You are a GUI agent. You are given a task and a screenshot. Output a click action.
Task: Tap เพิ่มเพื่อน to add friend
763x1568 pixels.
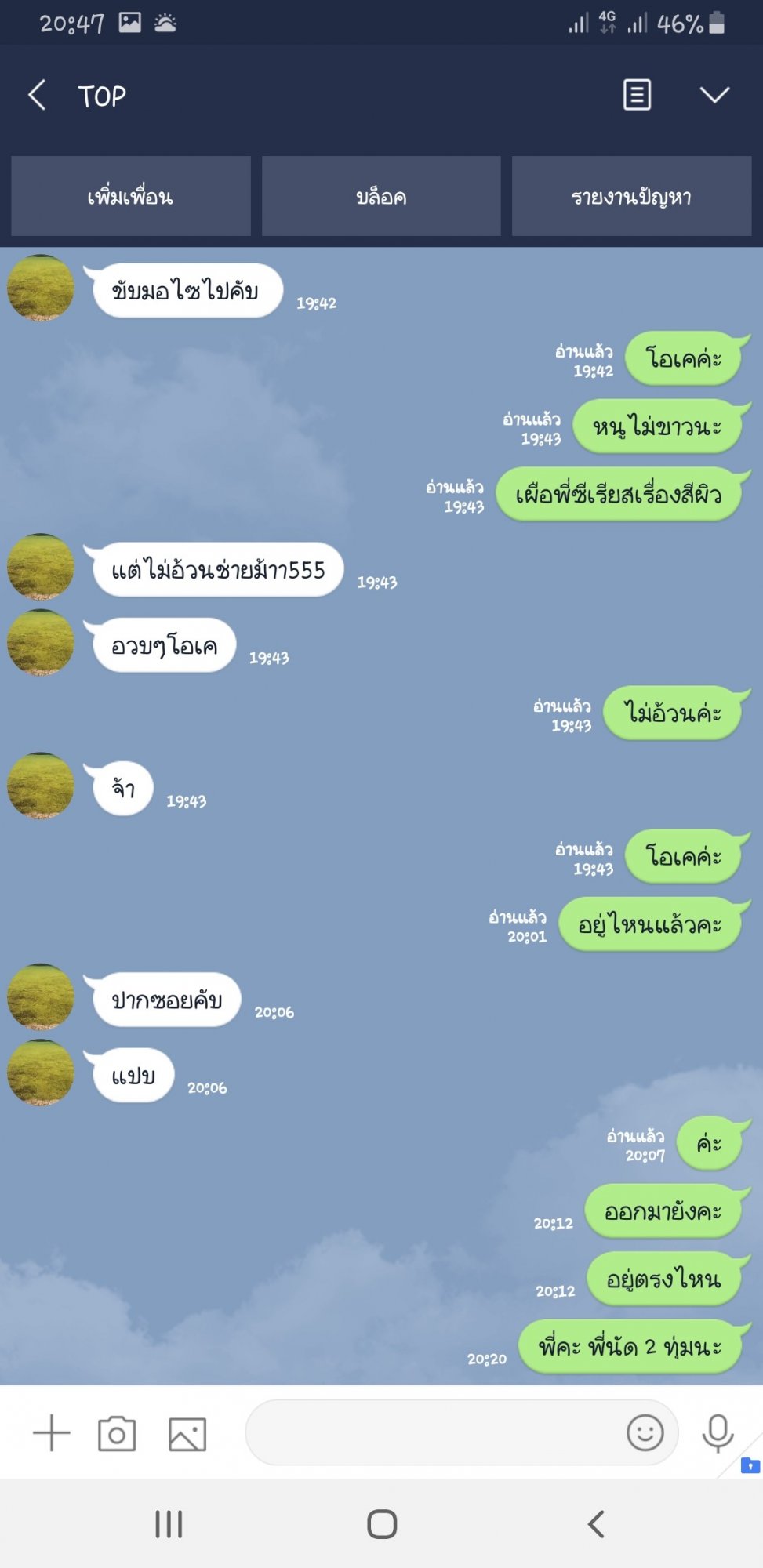pyautogui.click(x=131, y=196)
